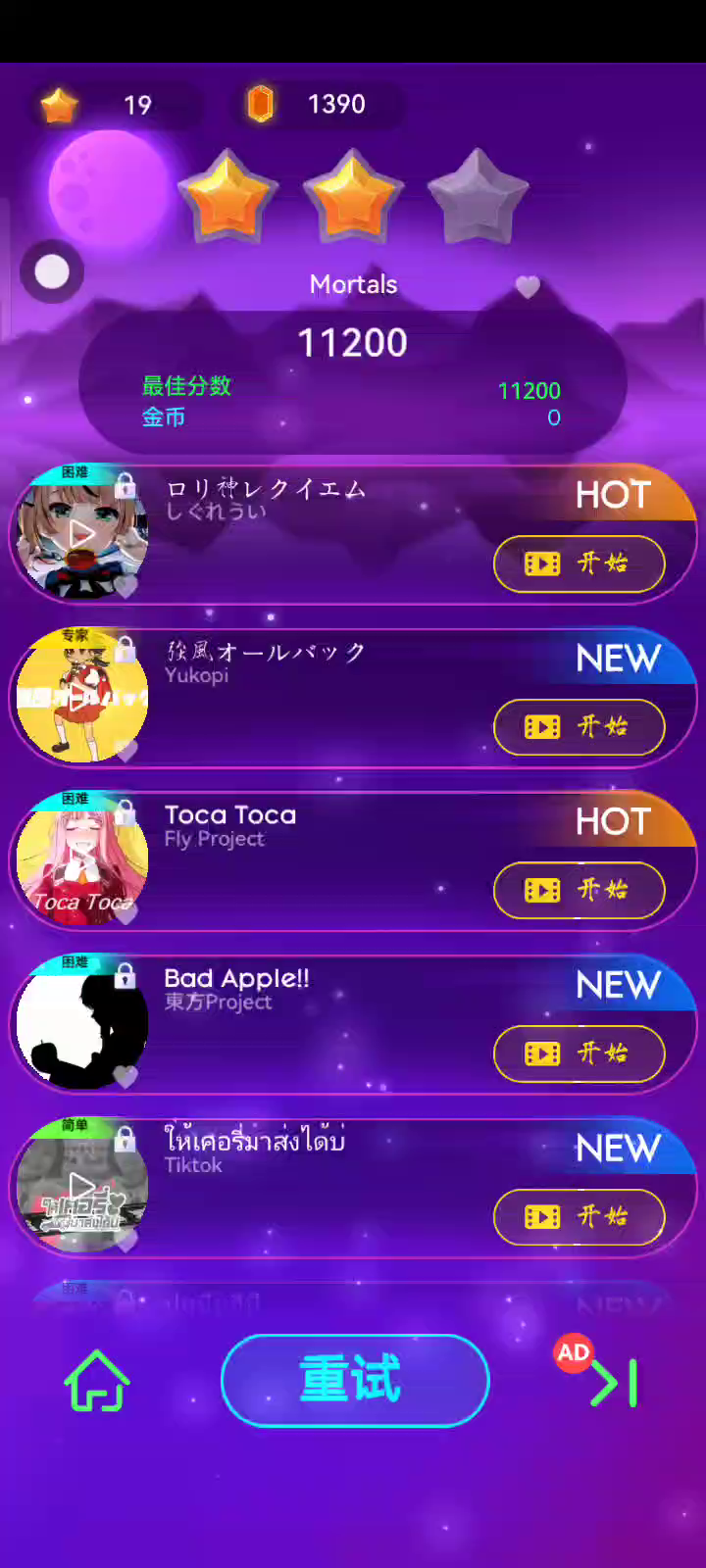This screenshot has height=1568, width=706.
Task: Tap the 重试 retry button
Action: 354,1380
